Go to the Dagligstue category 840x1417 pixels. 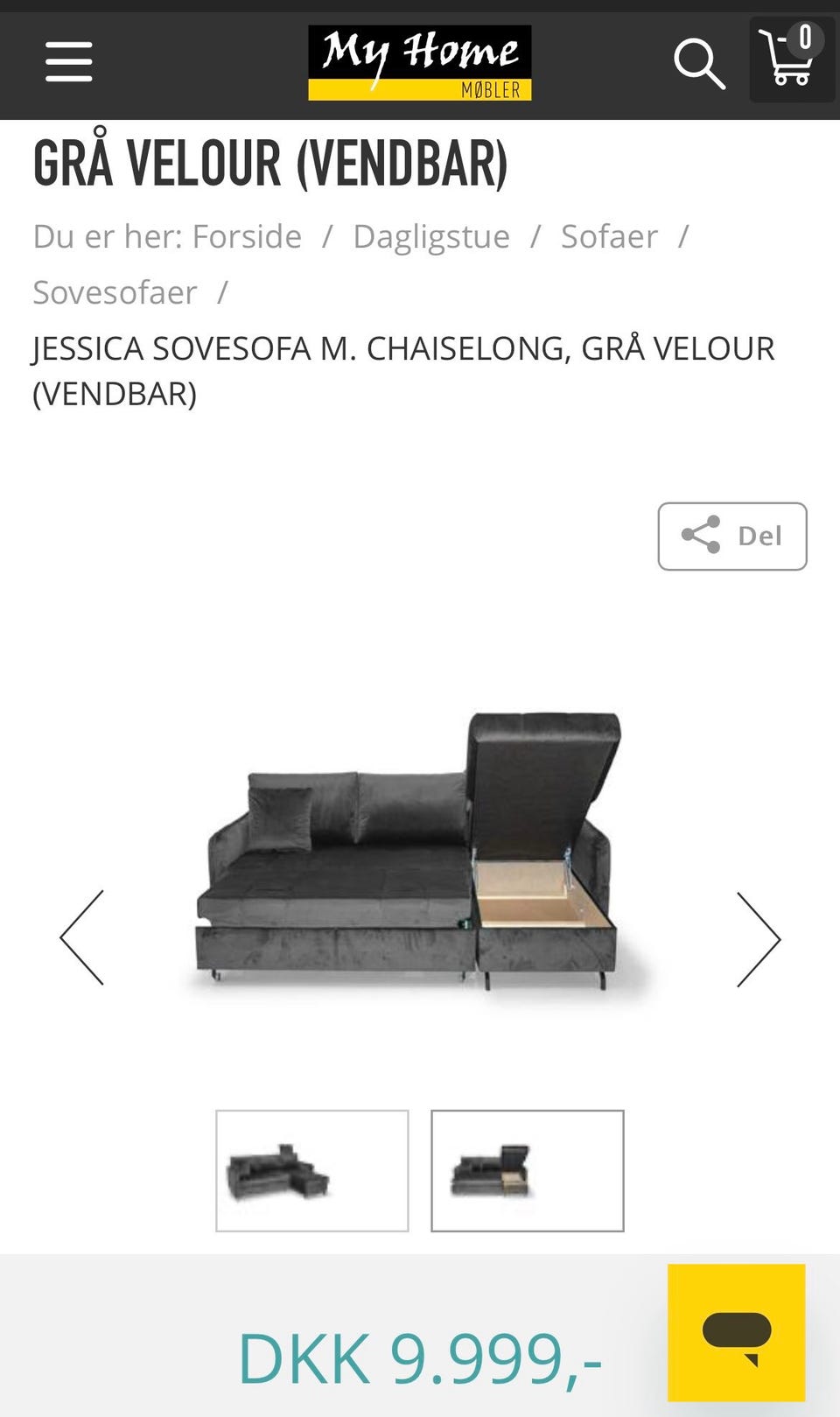coord(431,236)
